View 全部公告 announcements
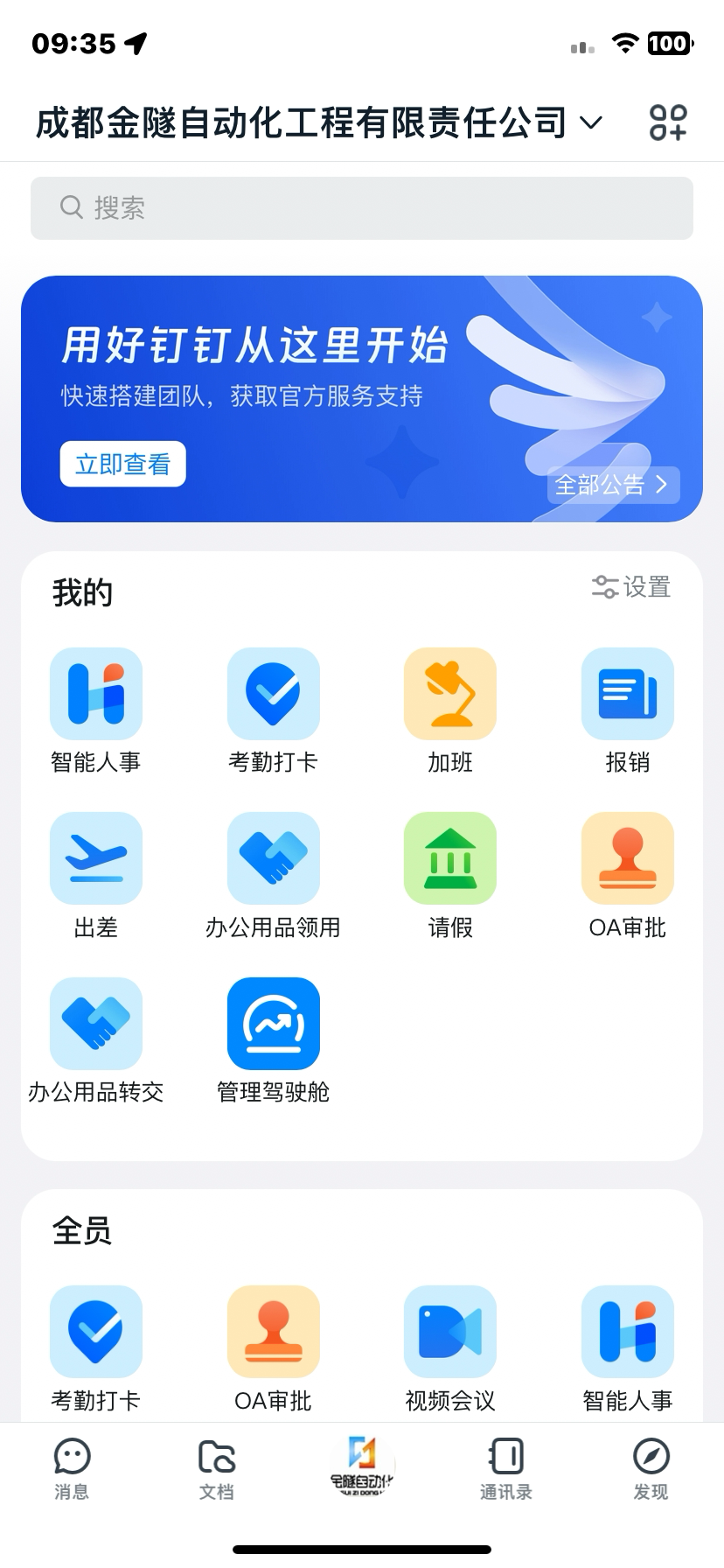The image size is (724, 1568). 612,485
